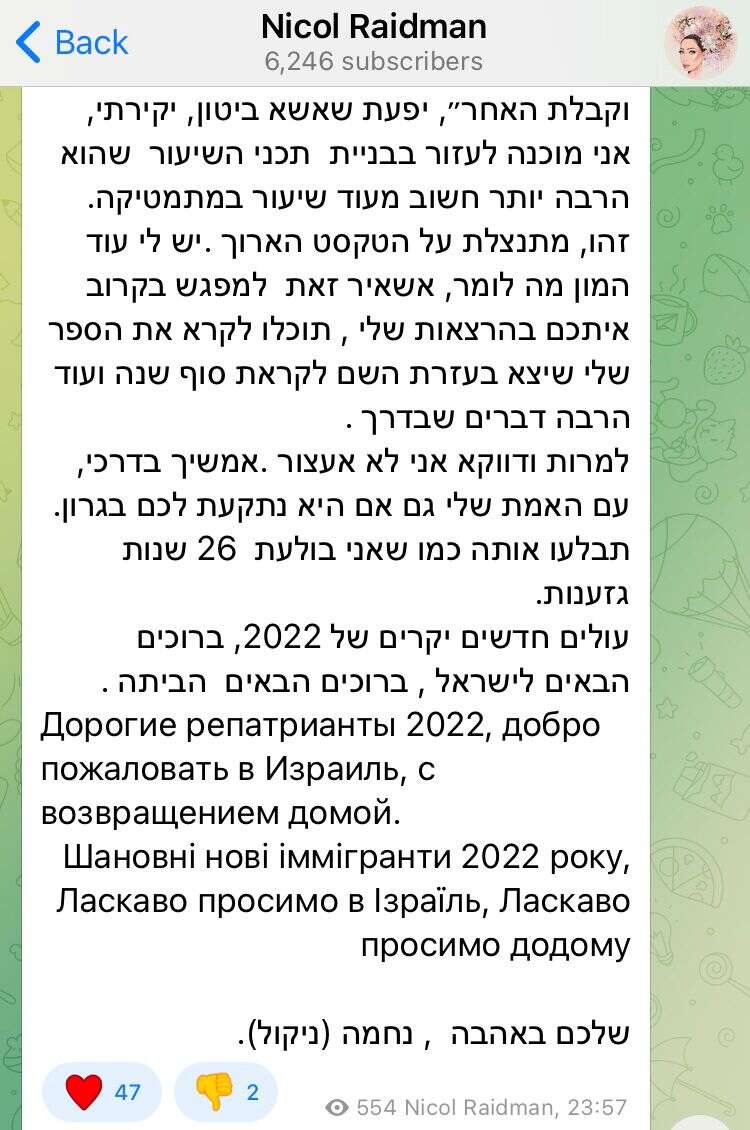The height and width of the screenshot is (1130, 750).
Task: Go back using the Back button
Action: point(72,42)
